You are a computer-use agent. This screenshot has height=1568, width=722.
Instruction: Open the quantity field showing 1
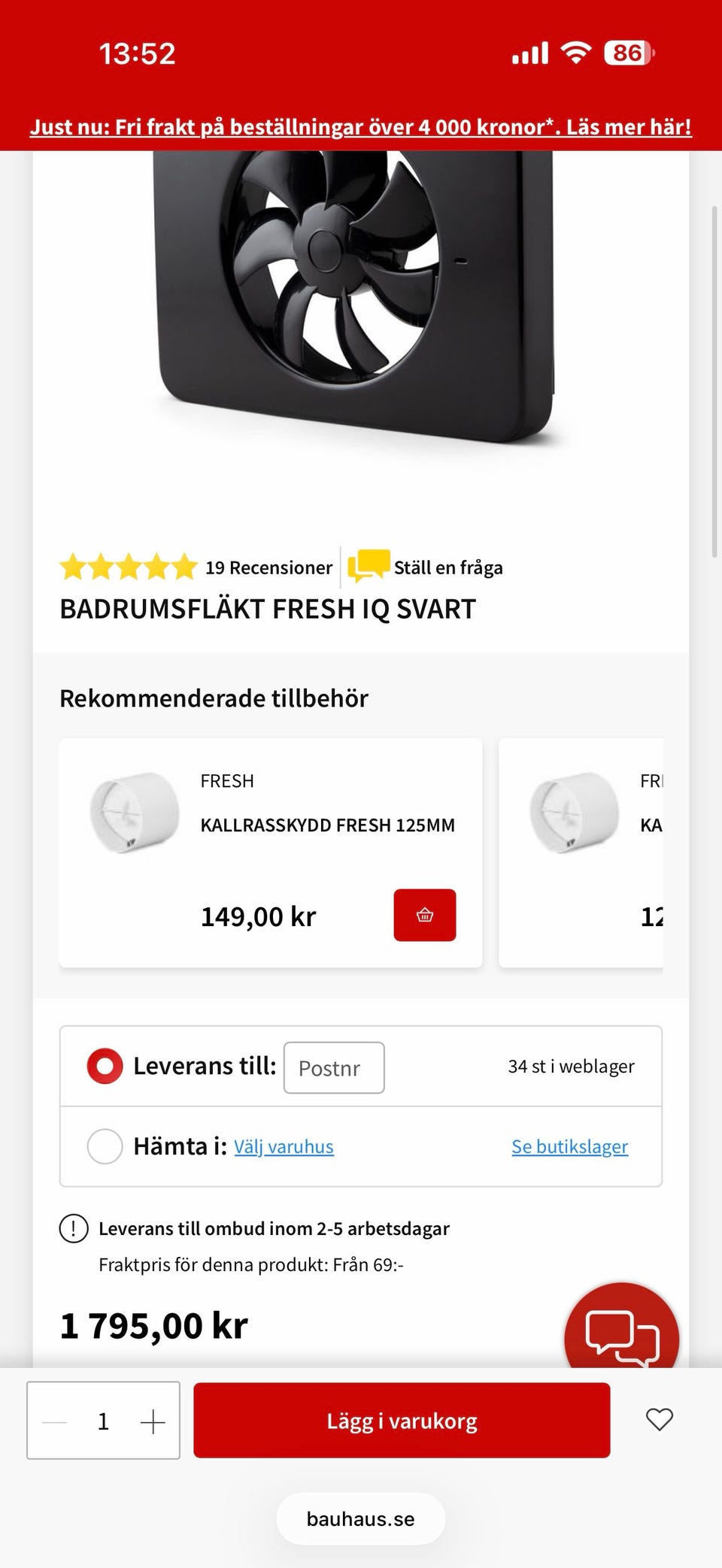pos(103,1421)
